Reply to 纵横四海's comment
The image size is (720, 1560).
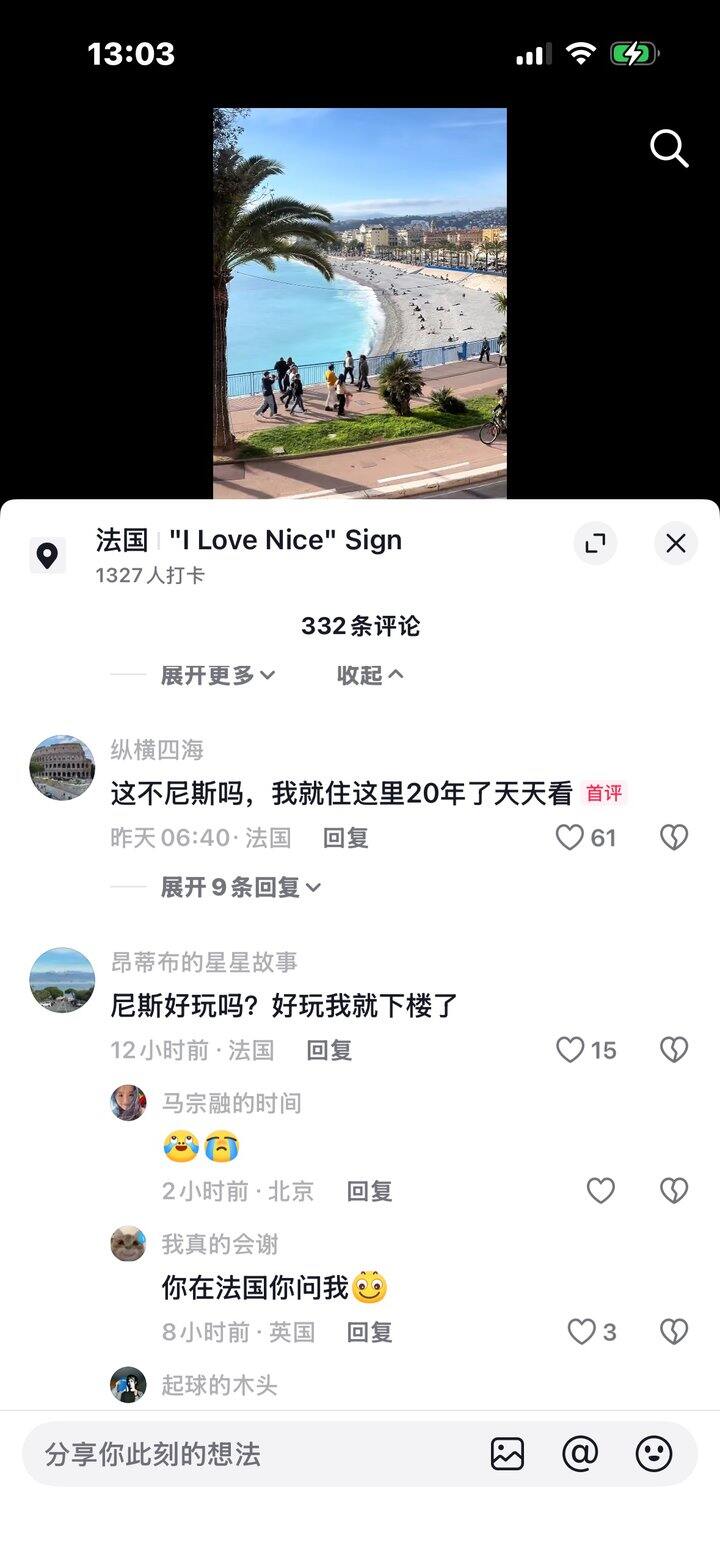click(346, 838)
